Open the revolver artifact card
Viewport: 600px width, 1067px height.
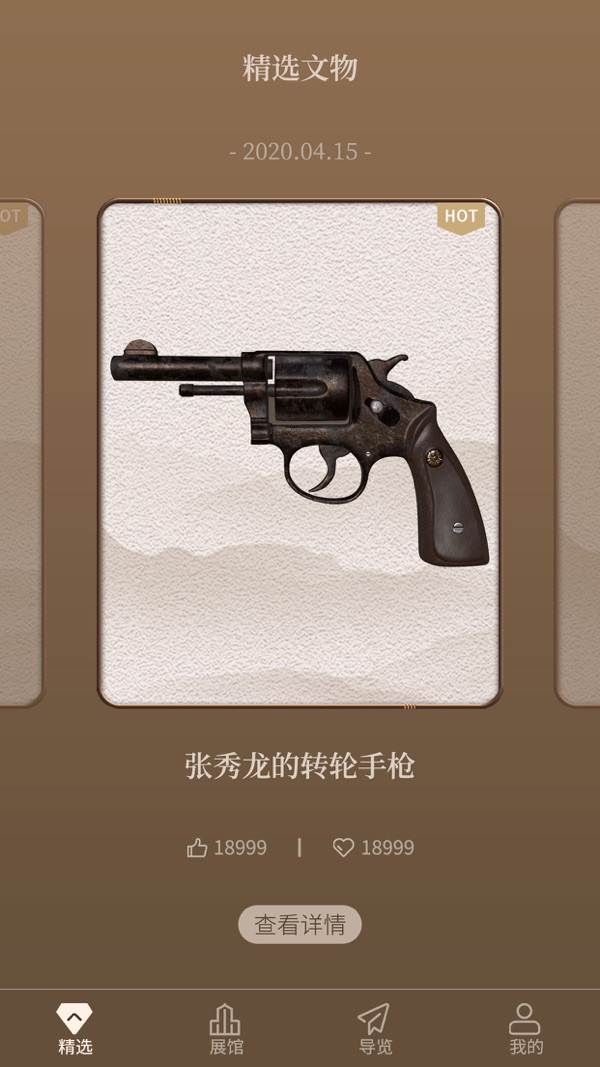pyautogui.click(x=299, y=453)
